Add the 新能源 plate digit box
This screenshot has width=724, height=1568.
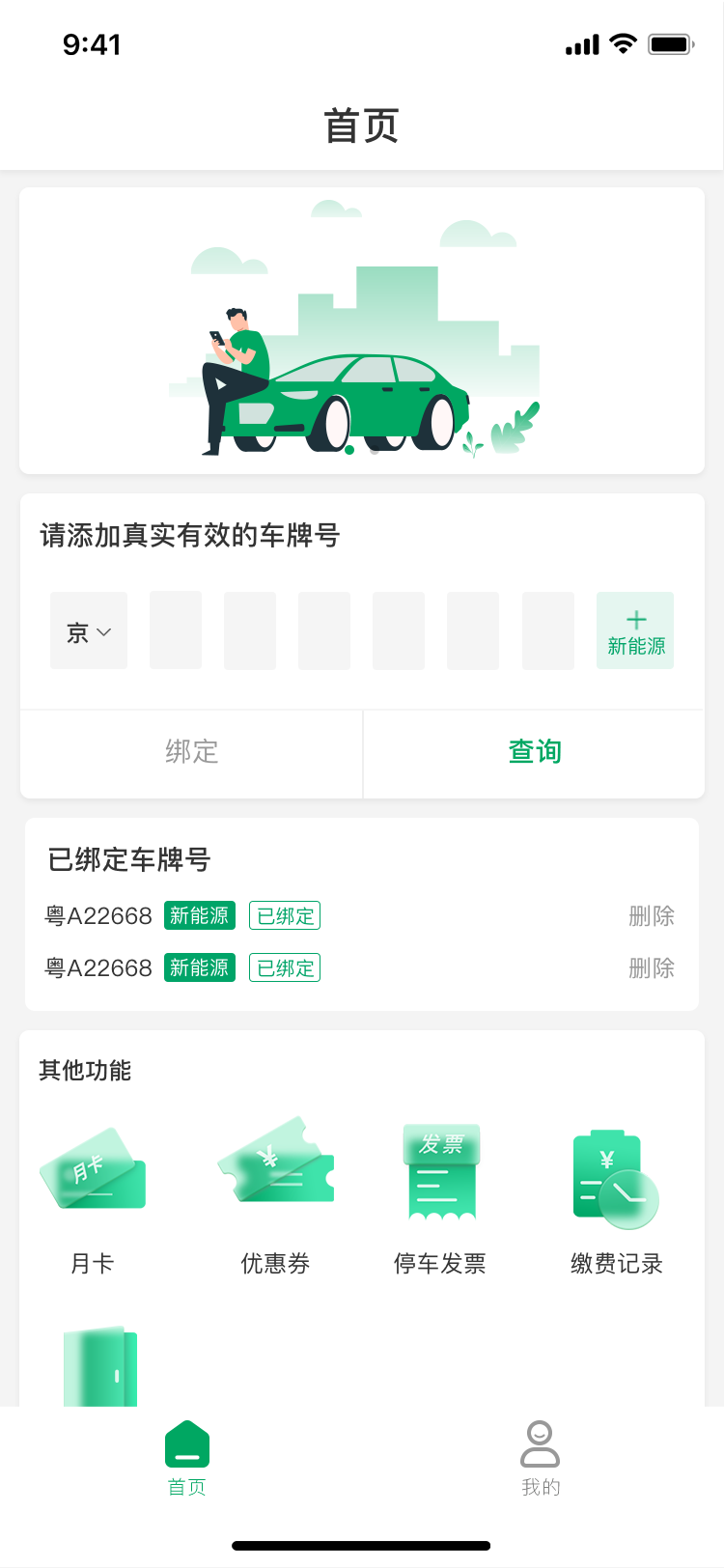click(635, 630)
